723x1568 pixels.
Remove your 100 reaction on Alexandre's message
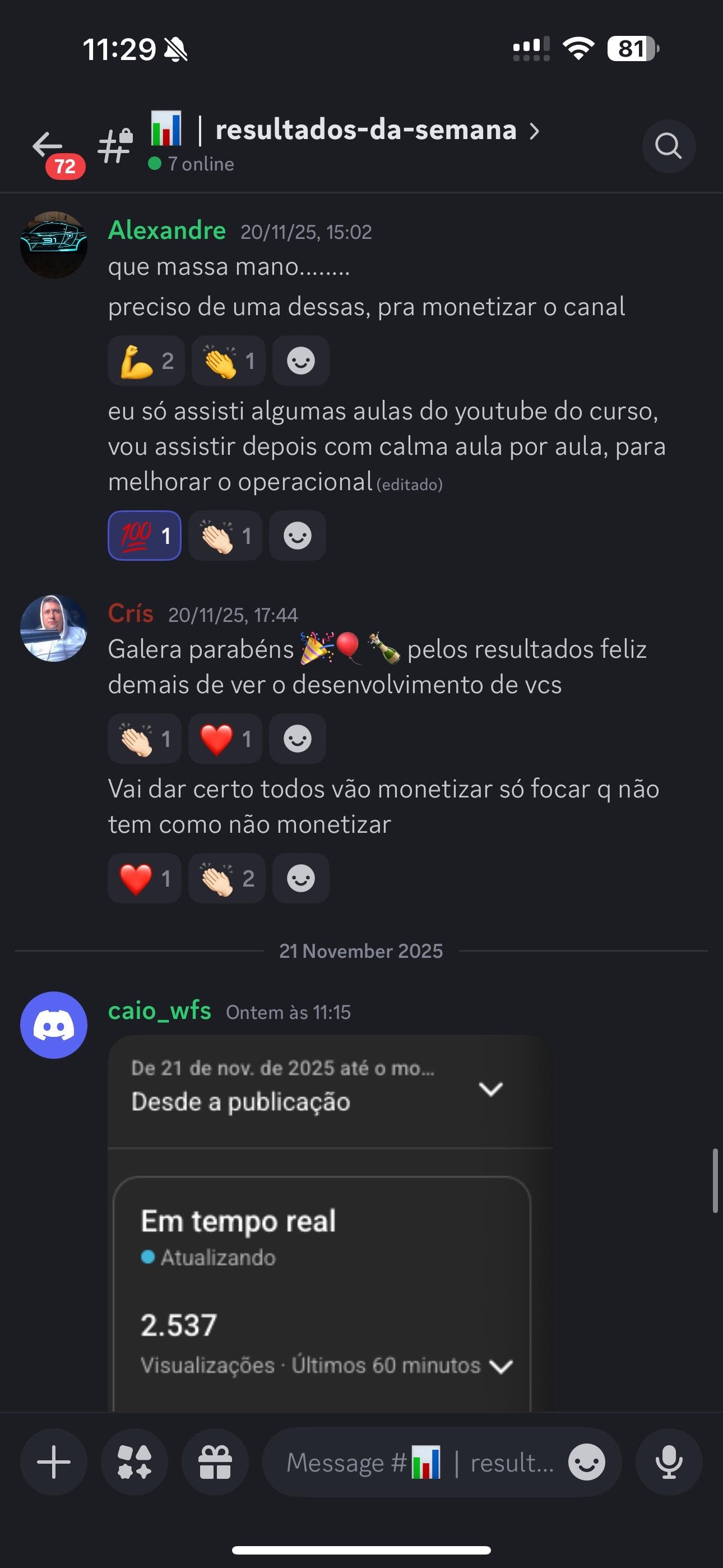coord(144,536)
